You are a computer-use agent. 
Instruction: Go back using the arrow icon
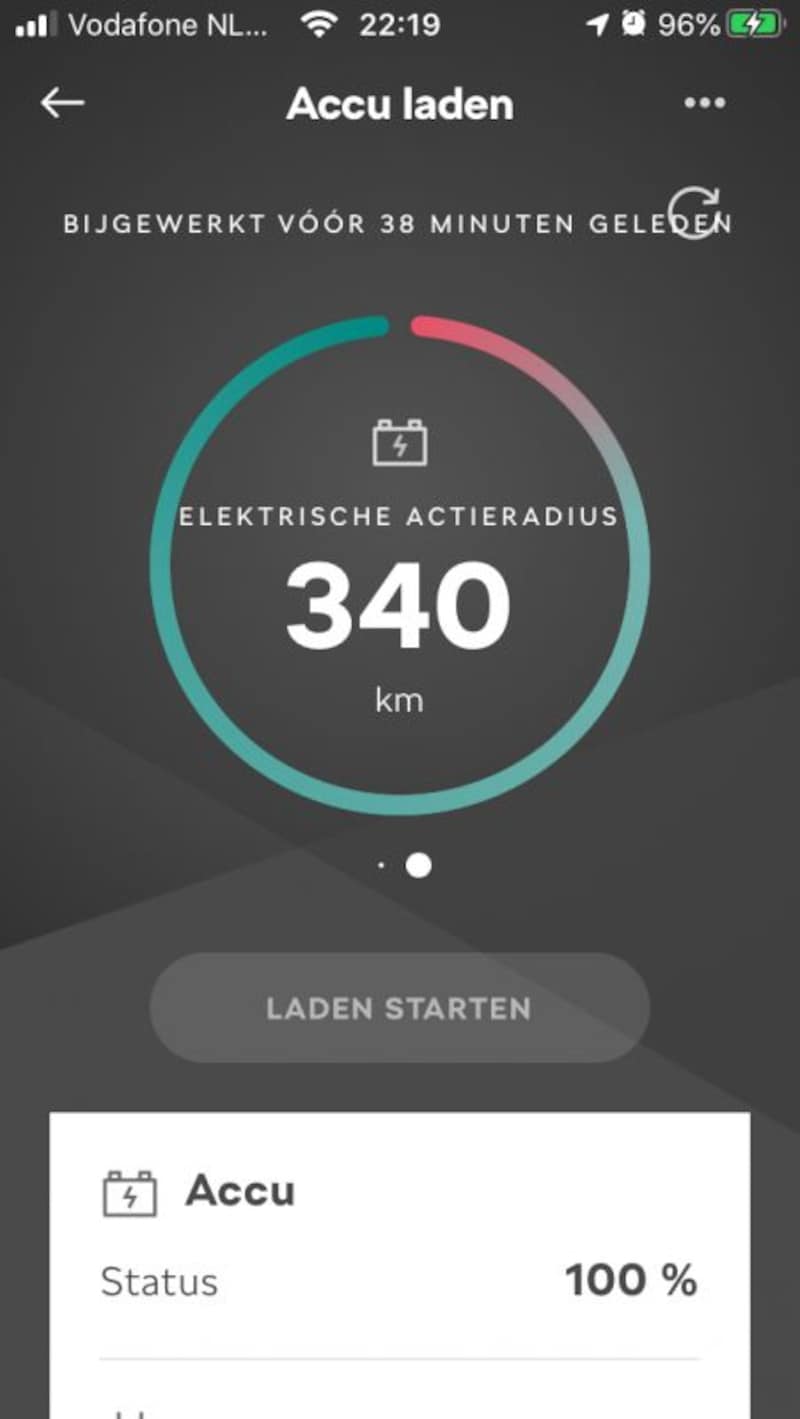62,102
